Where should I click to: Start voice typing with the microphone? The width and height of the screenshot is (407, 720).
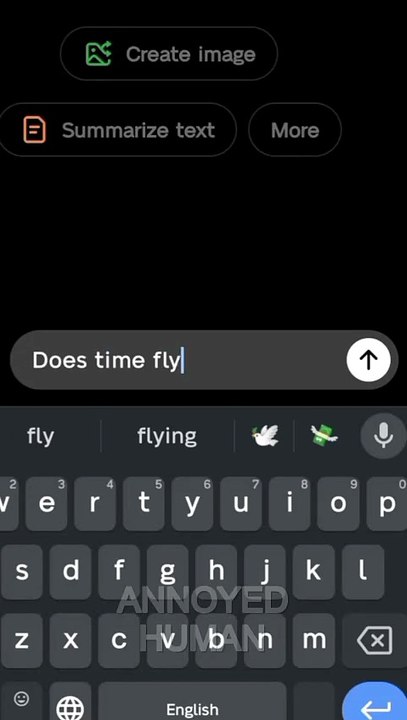[383, 435]
